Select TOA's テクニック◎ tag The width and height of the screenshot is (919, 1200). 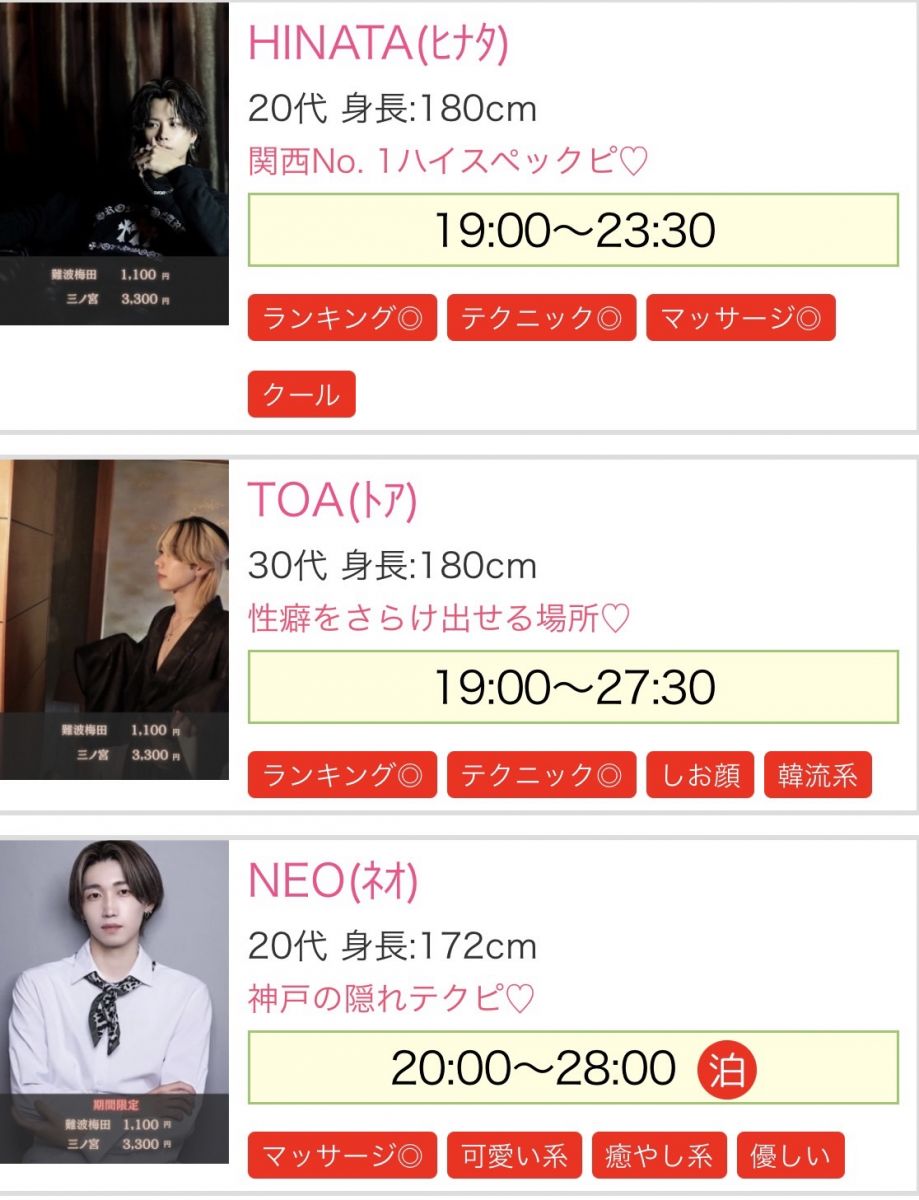tap(541, 775)
